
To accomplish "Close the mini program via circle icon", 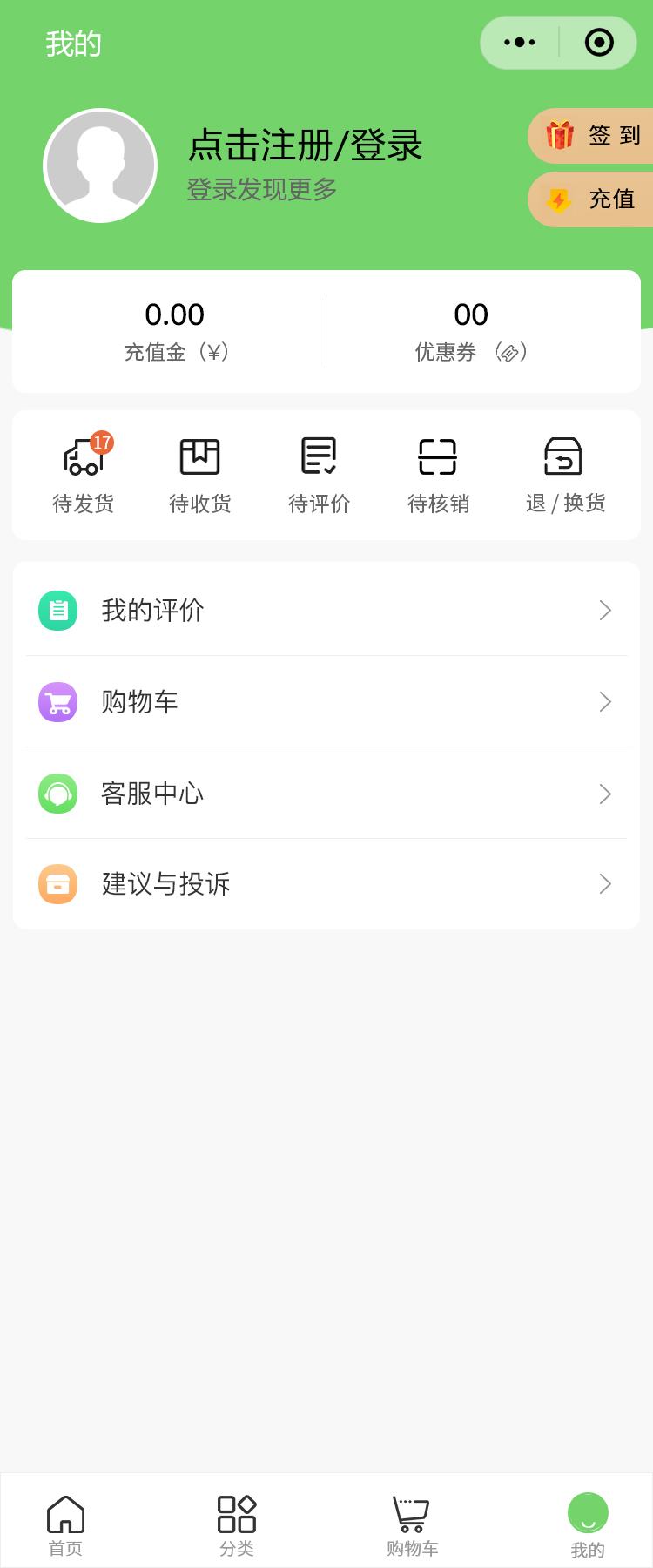I will (599, 43).
